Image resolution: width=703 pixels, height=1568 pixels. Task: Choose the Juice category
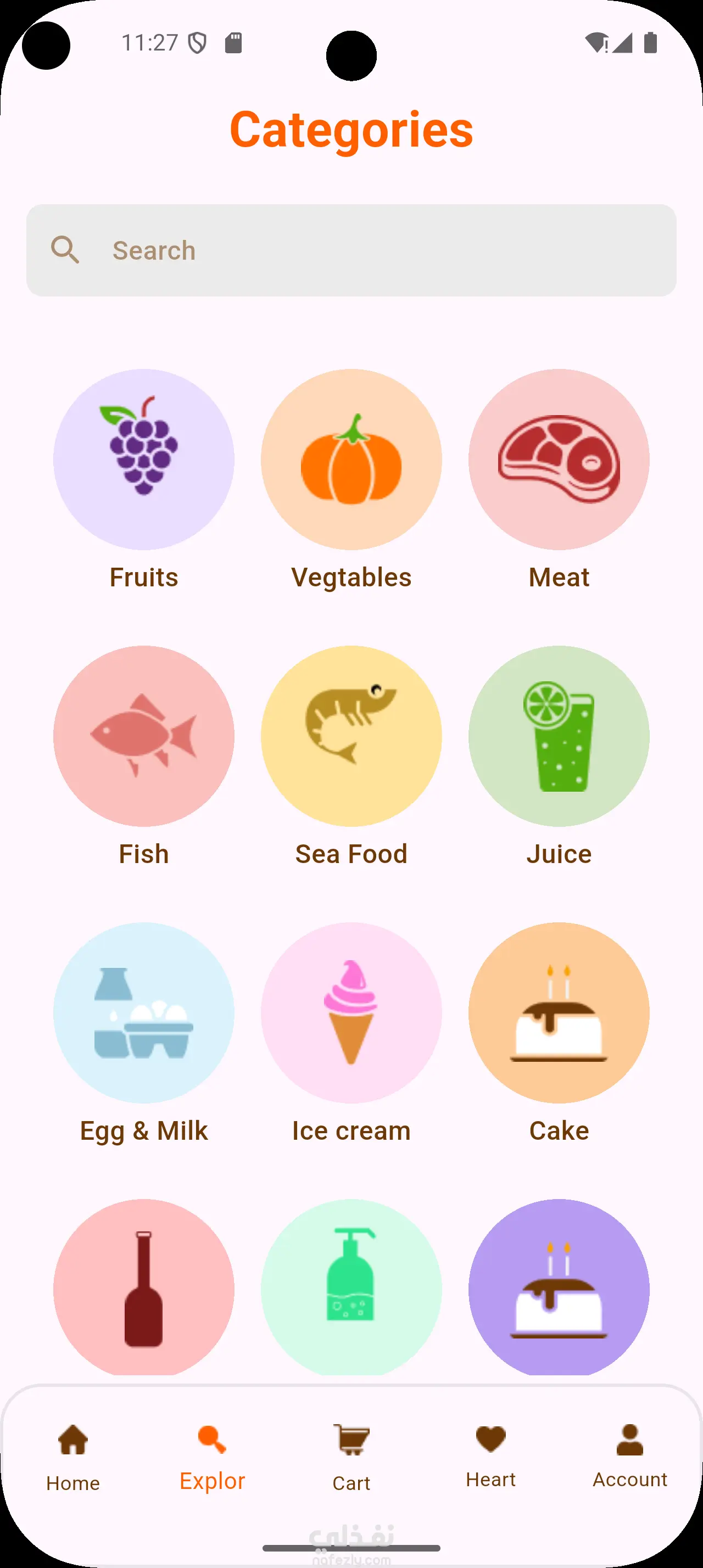pos(559,736)
